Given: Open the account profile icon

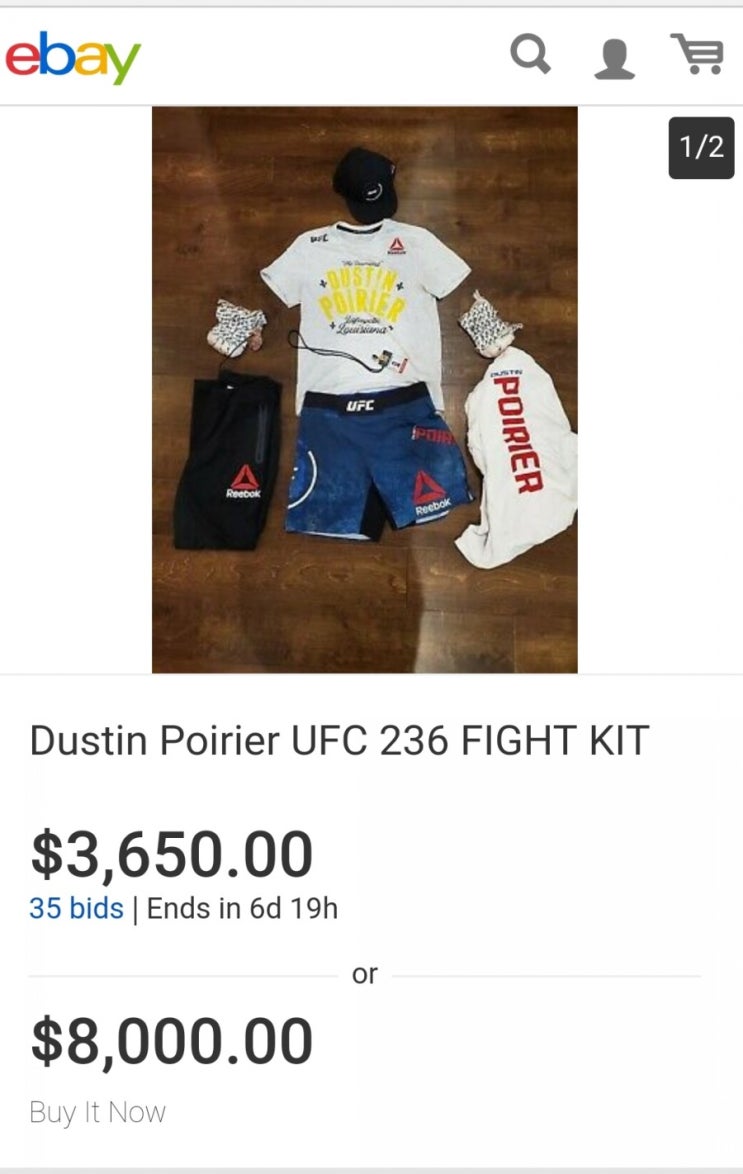Looking at the screenshot, I should tap(614, 57).
